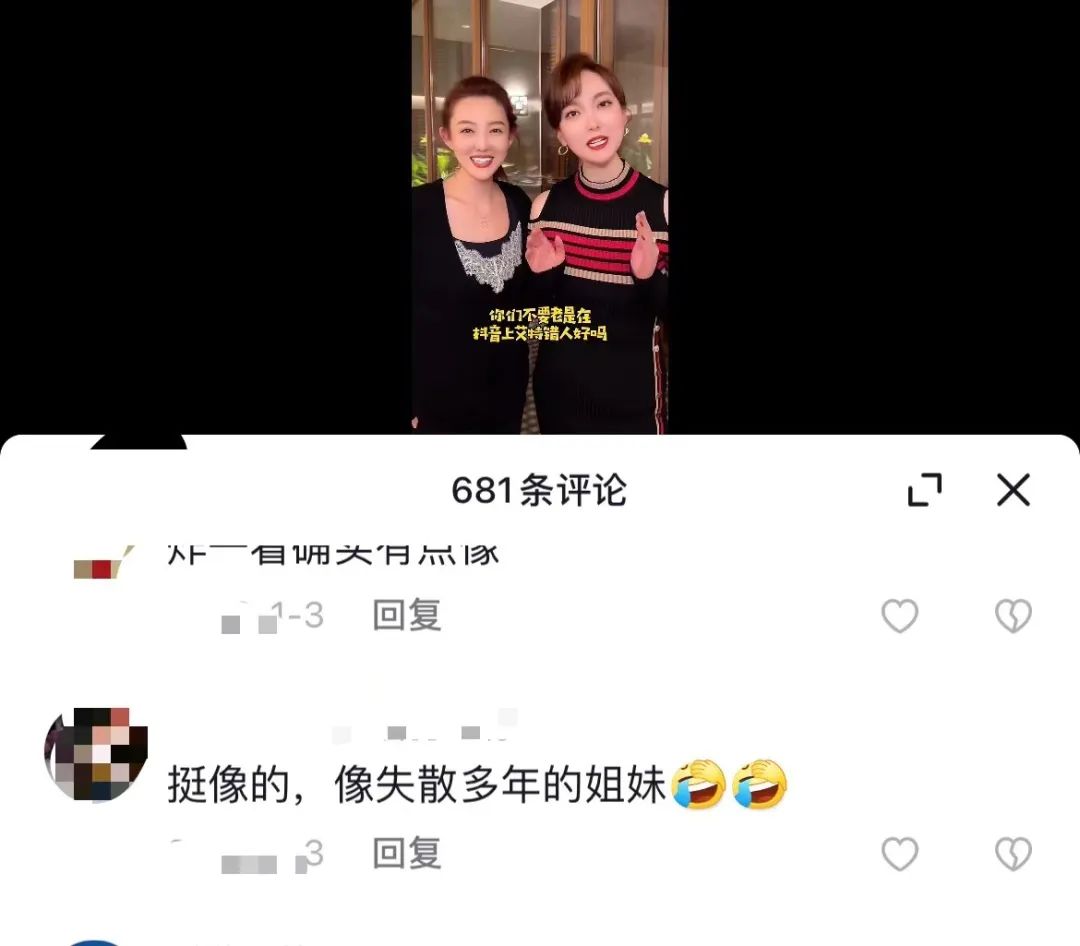This screenshot has height=946, width=1080.
Task: Reply to the comment '挺像的，像失散多年的姐妹'
Action: point(407,854)
